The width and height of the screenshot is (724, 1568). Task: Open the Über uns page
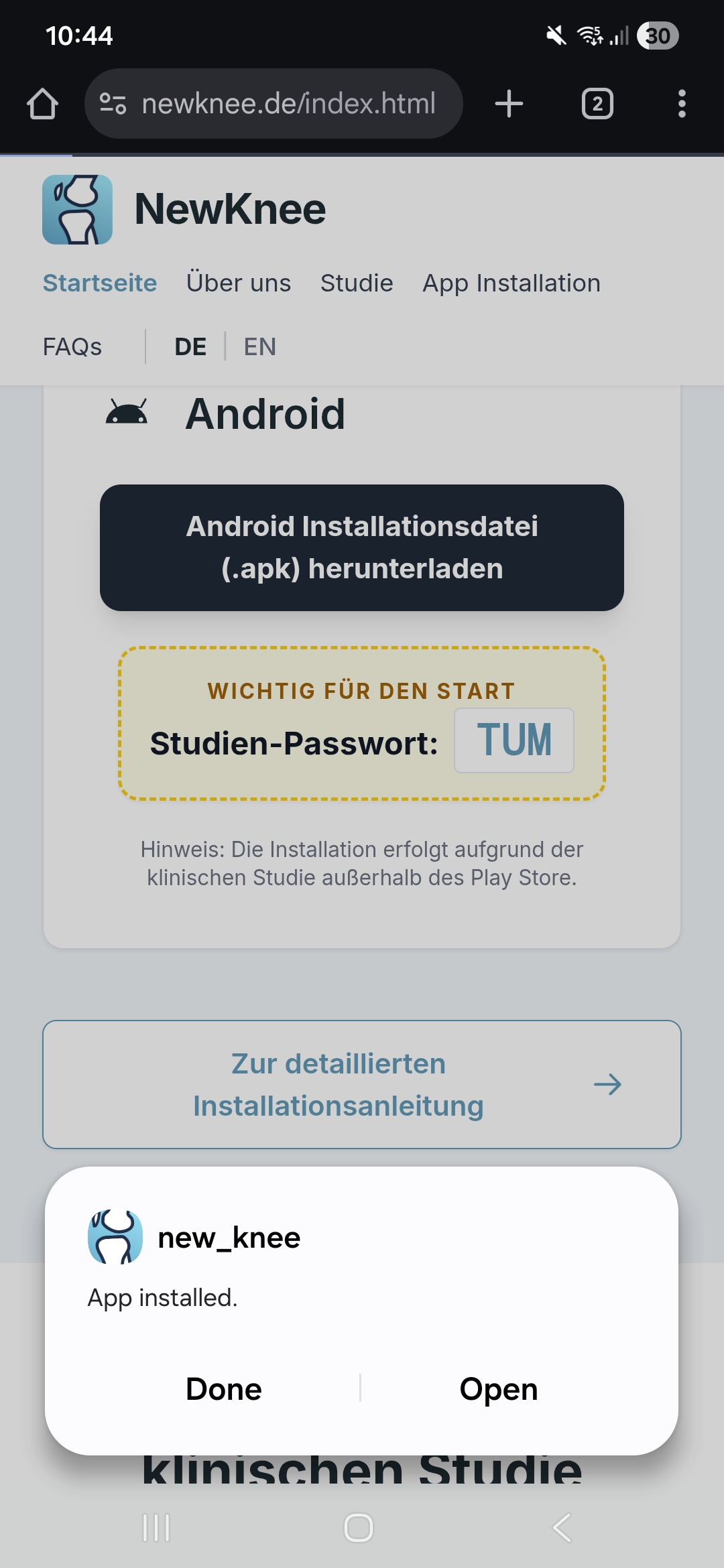click(x=239, y=283)
